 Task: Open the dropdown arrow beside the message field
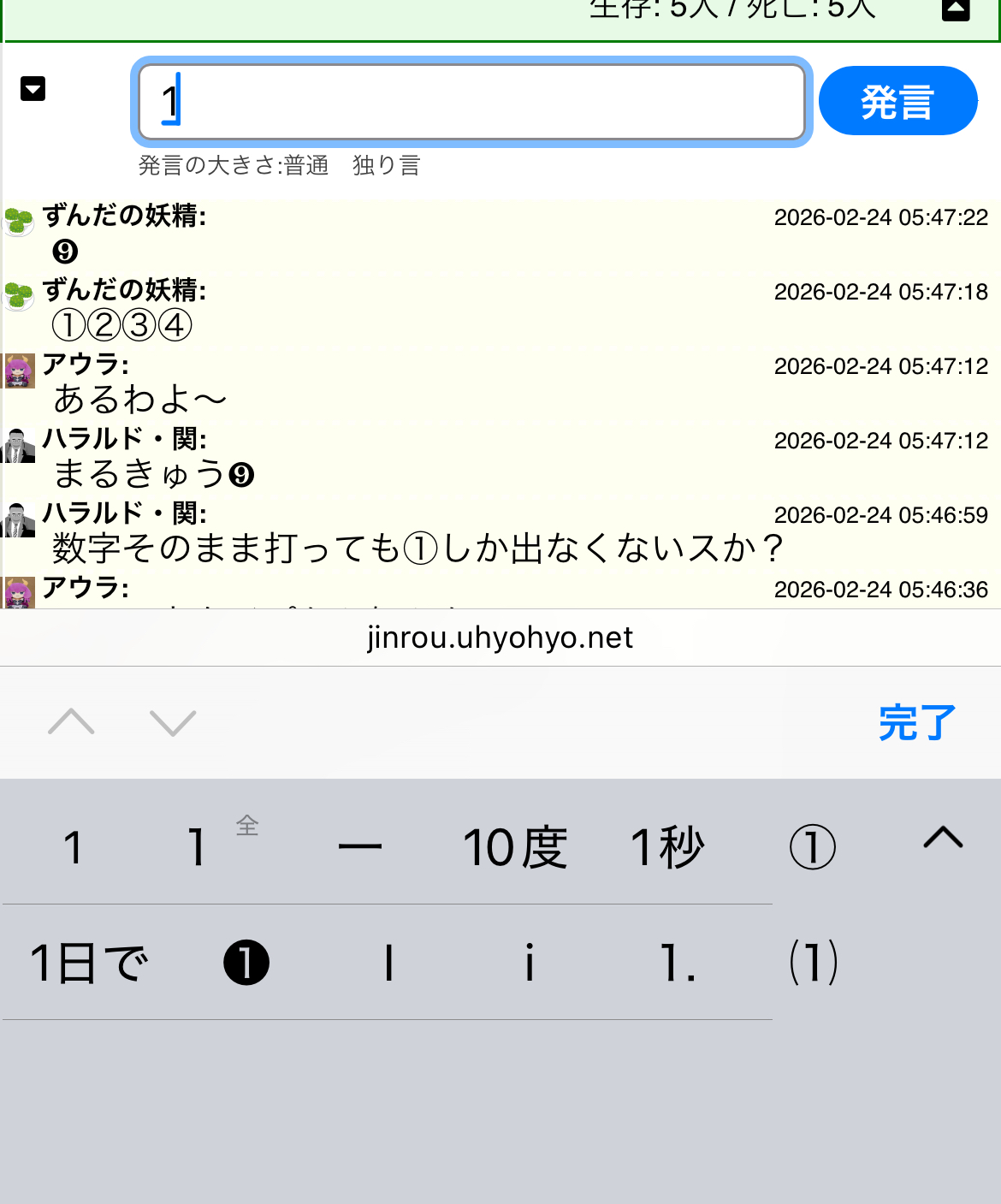33,88
